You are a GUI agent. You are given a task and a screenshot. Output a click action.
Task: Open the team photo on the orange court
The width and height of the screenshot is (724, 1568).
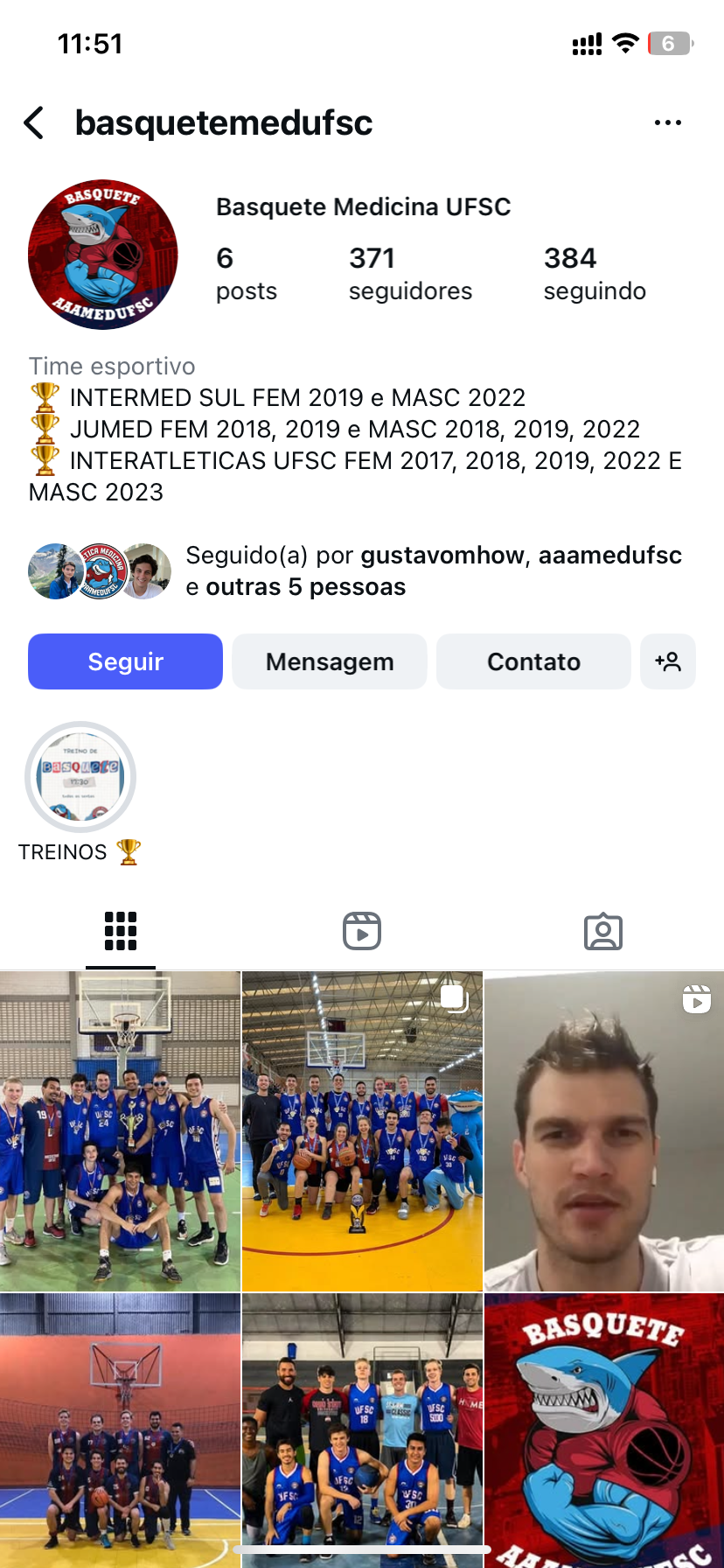tap(120, 1430)
